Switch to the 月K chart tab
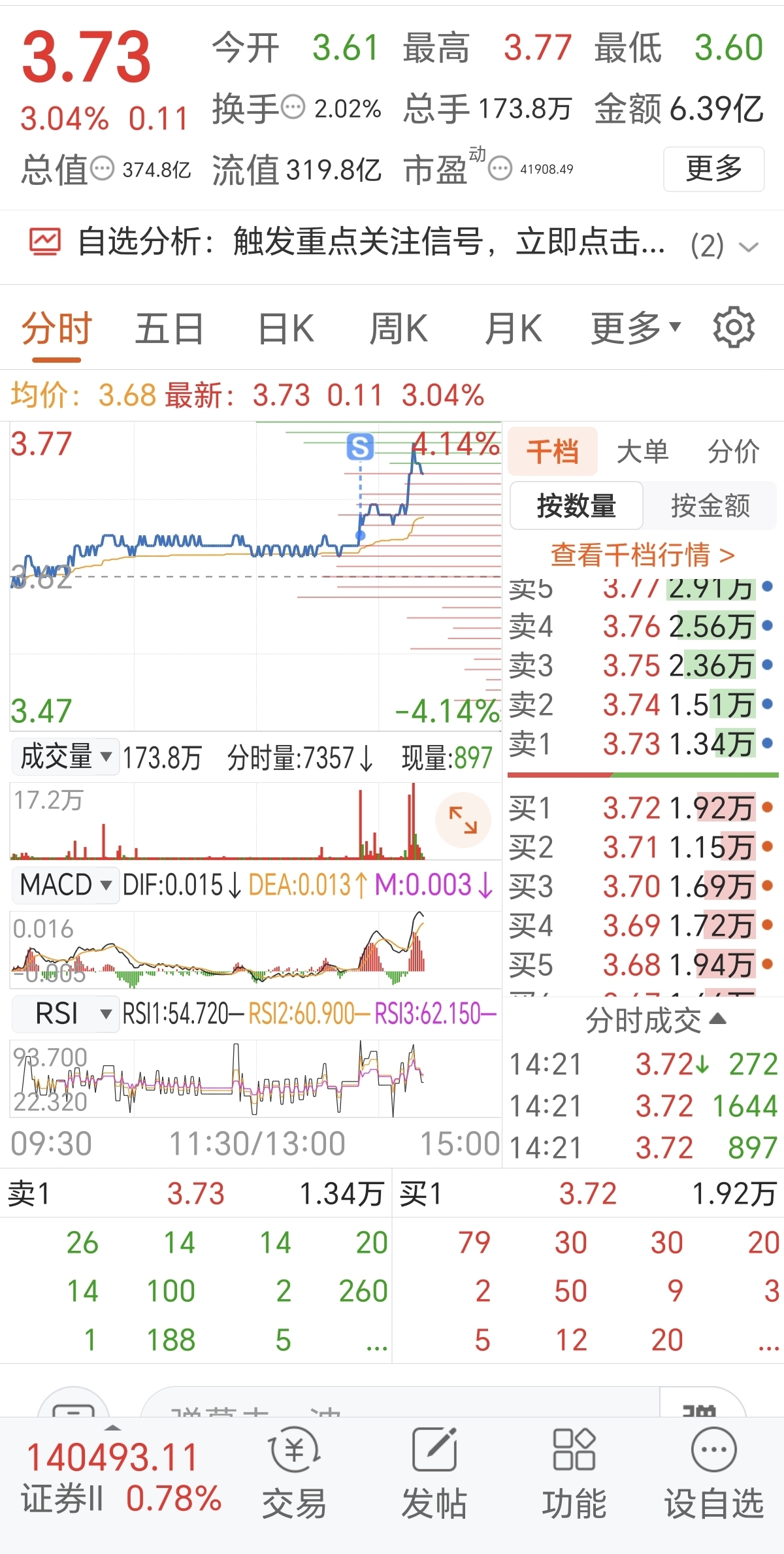This screenshot has width=784, height=1554. pos(513,328)
